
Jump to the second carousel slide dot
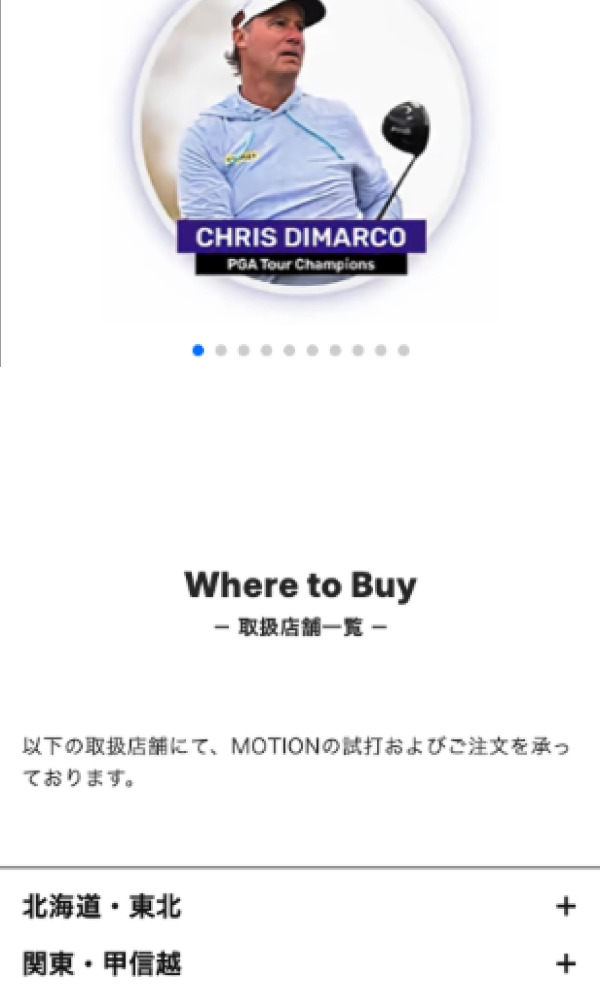pos(221,350)
